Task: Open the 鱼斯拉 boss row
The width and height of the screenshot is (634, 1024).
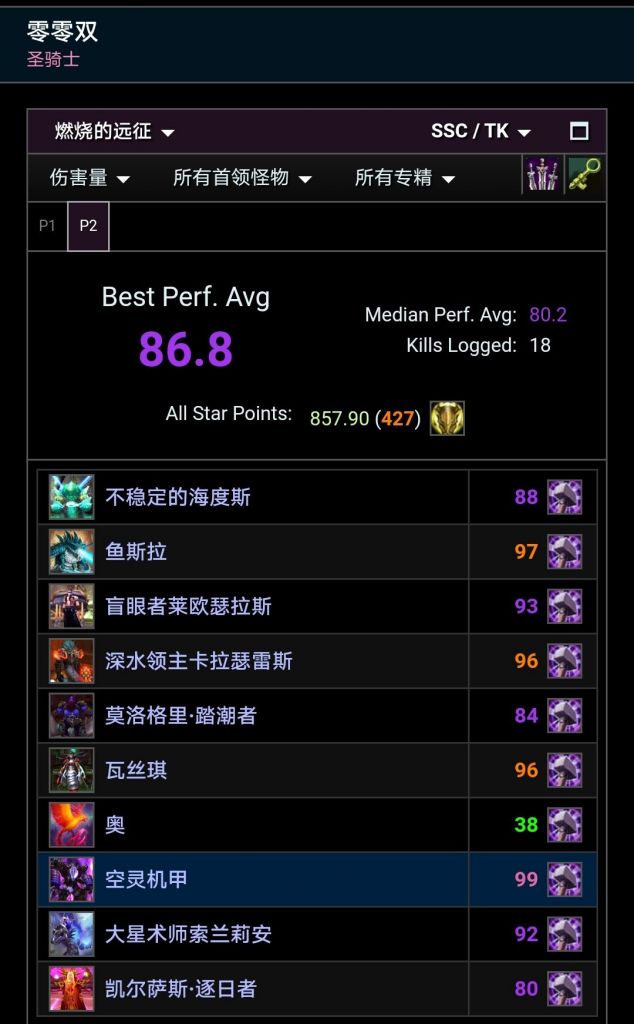Action: click(136, 552)
